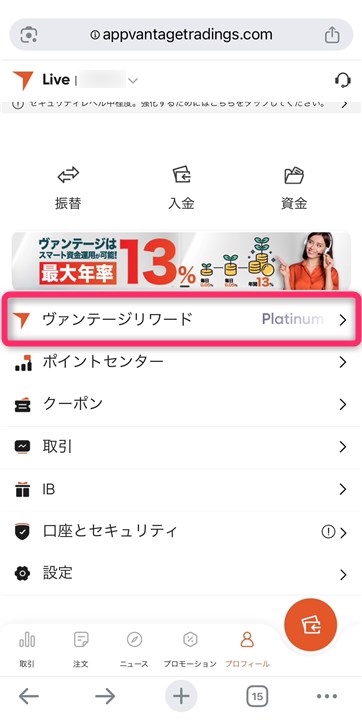Share the page from the address bar
This screenshot has width=362, height=723.
click(x=332, y=35)
